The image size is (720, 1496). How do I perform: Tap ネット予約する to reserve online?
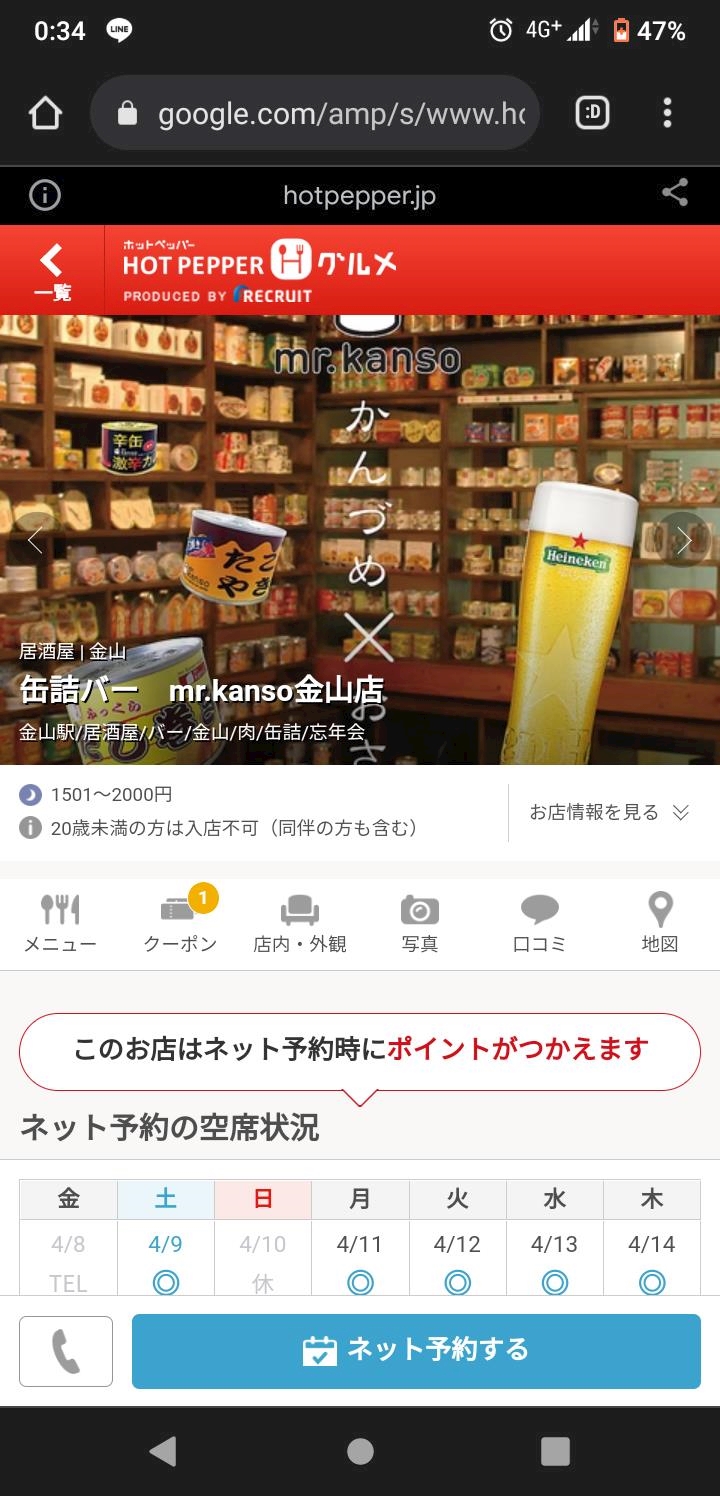pos(416,1351)
